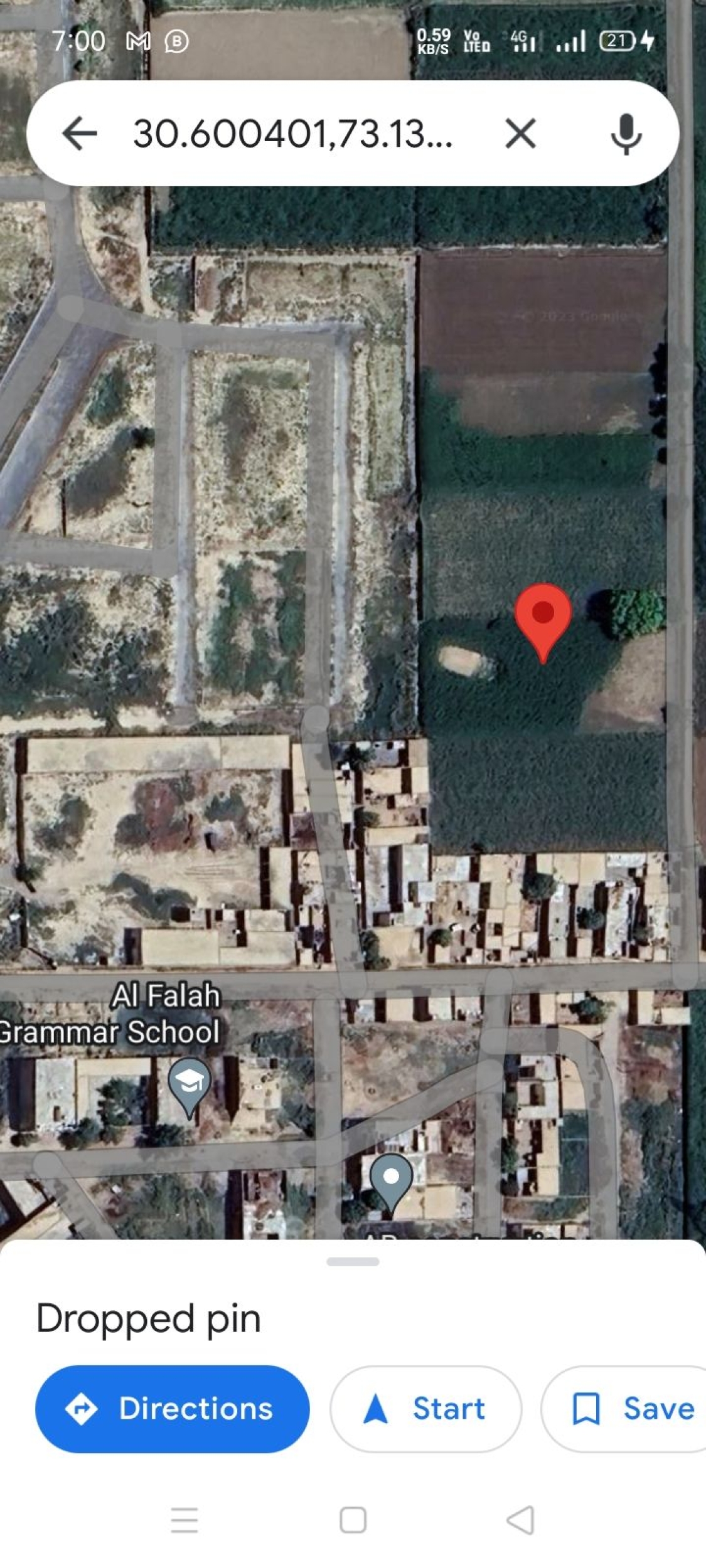Viewport: 706px width, 1568px height.
Task: Open the recent apps menu
Action: 185,1520
